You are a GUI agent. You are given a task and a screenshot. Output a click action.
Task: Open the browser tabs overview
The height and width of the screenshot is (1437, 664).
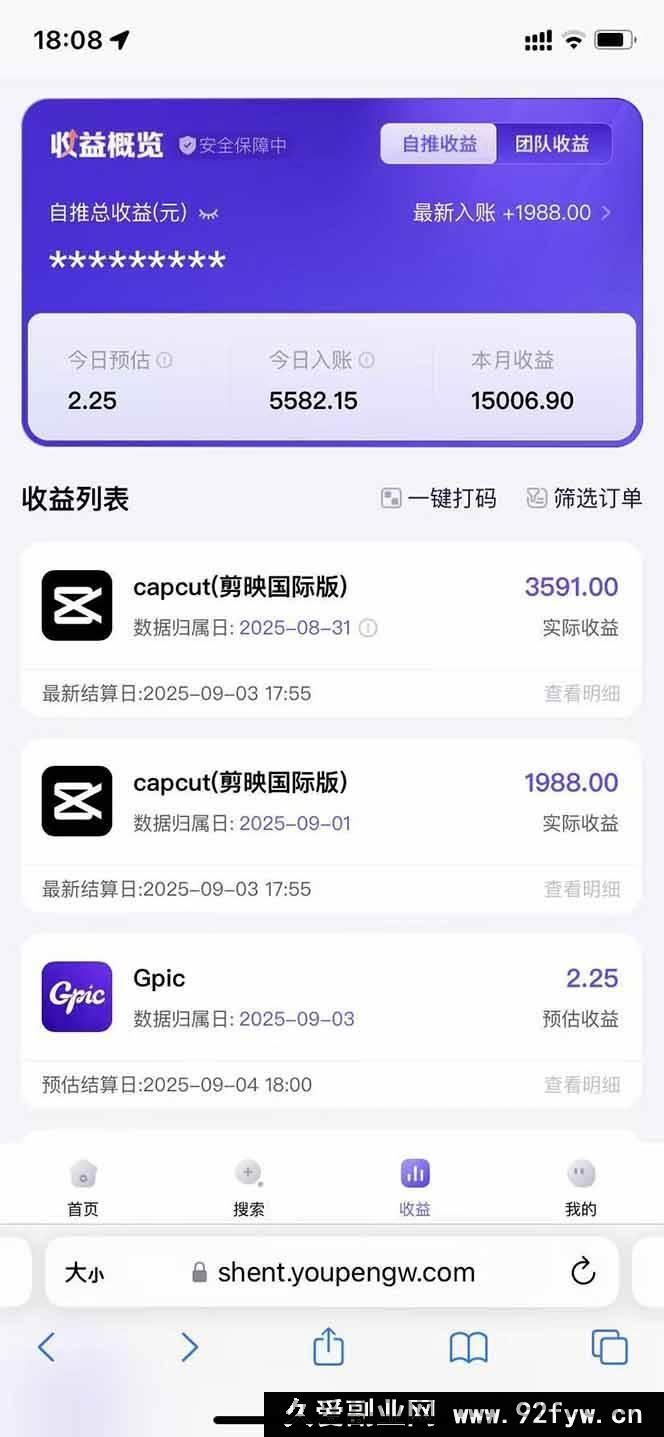point(609,1348)
